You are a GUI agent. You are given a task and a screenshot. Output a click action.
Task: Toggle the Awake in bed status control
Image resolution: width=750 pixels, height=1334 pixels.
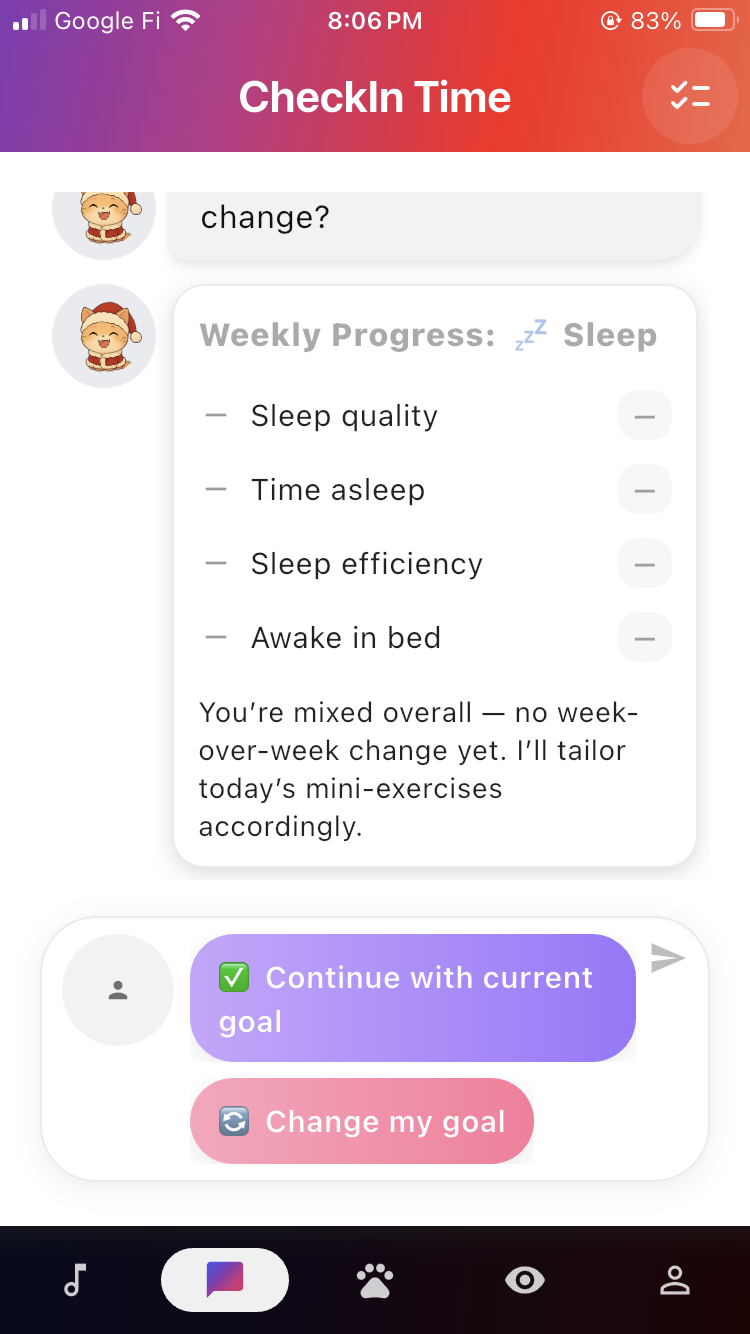click(x=644, y=637)
